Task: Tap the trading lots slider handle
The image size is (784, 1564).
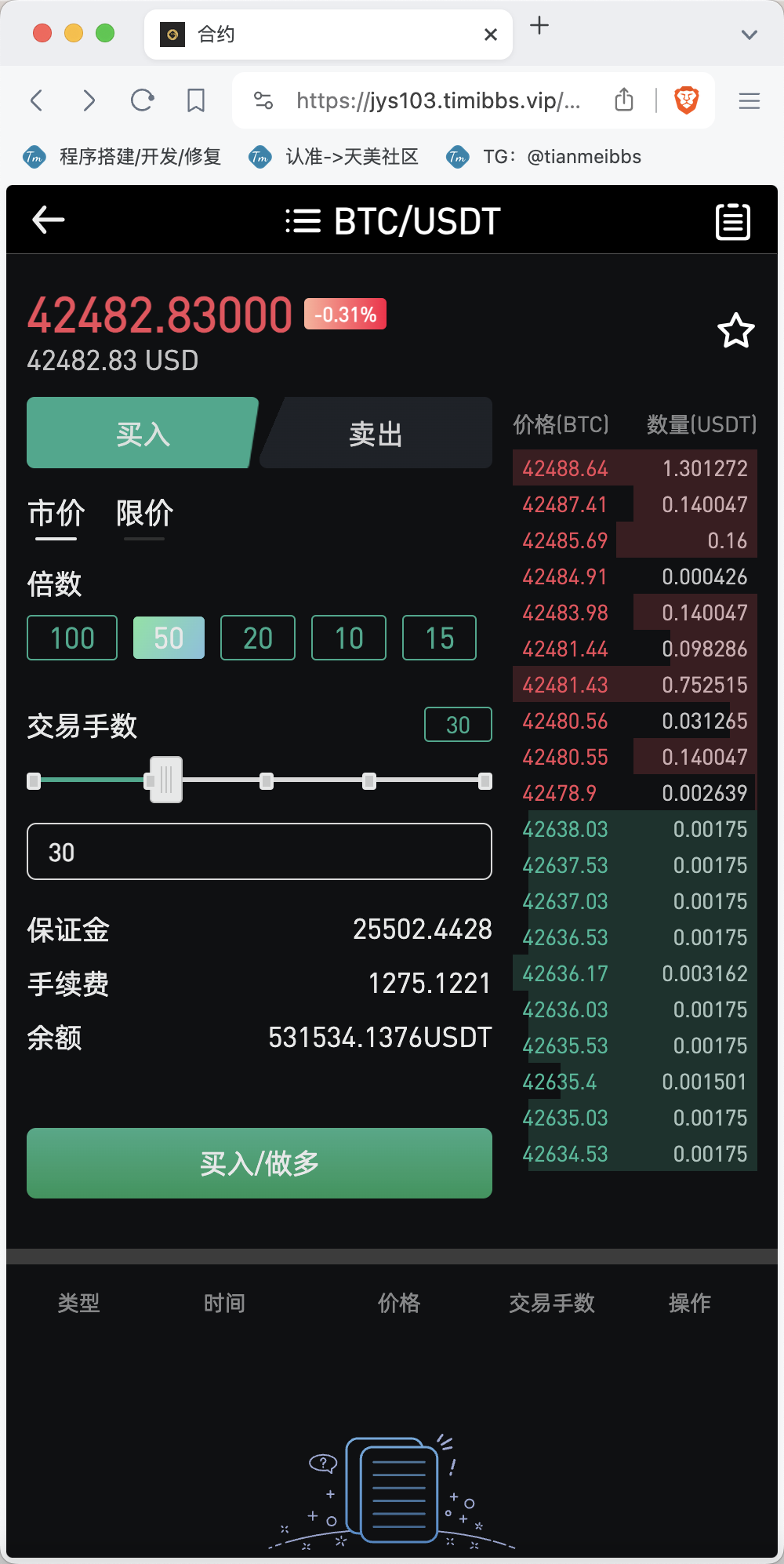Action: coord(166,780)
